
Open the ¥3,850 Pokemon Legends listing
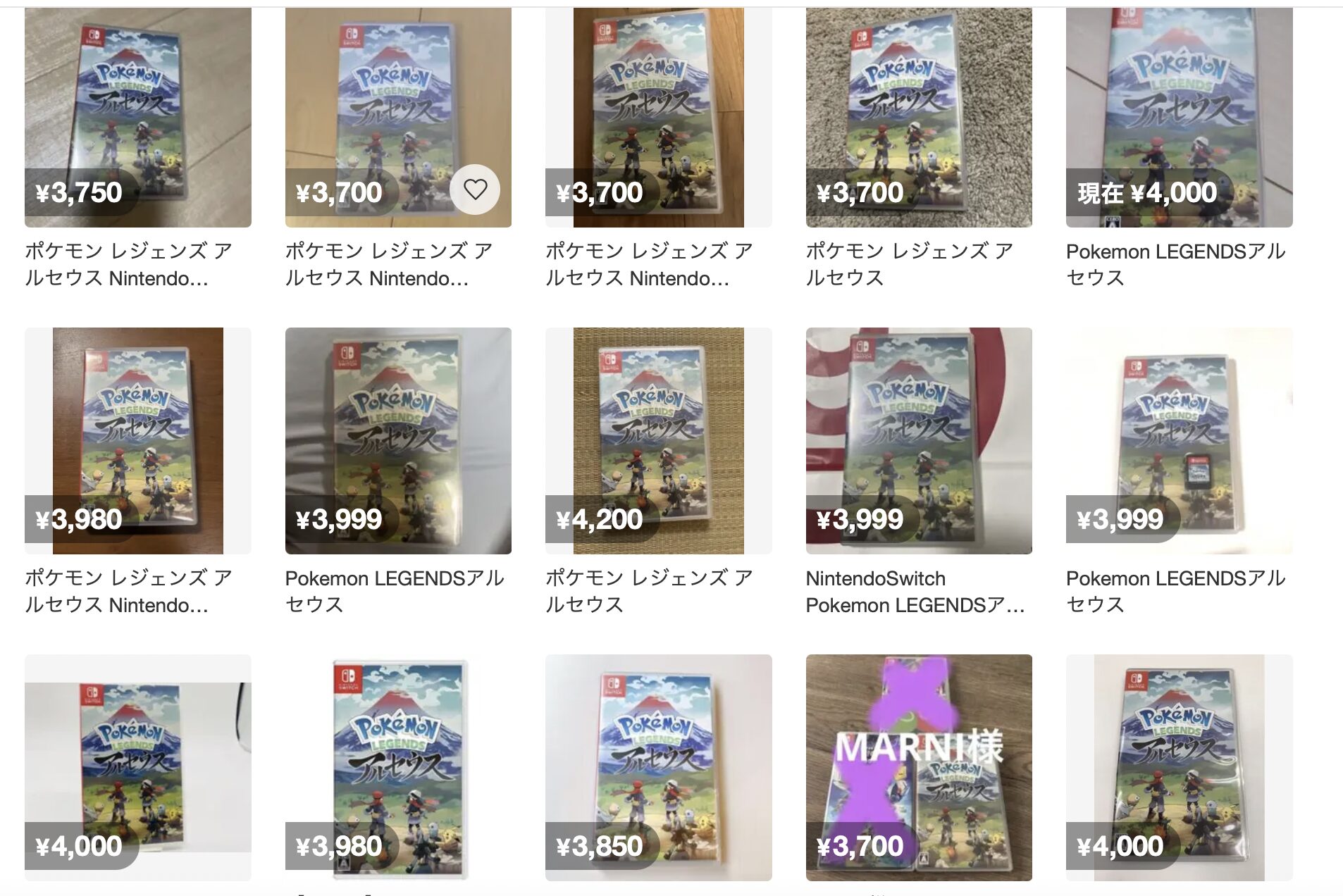[658, 767]
